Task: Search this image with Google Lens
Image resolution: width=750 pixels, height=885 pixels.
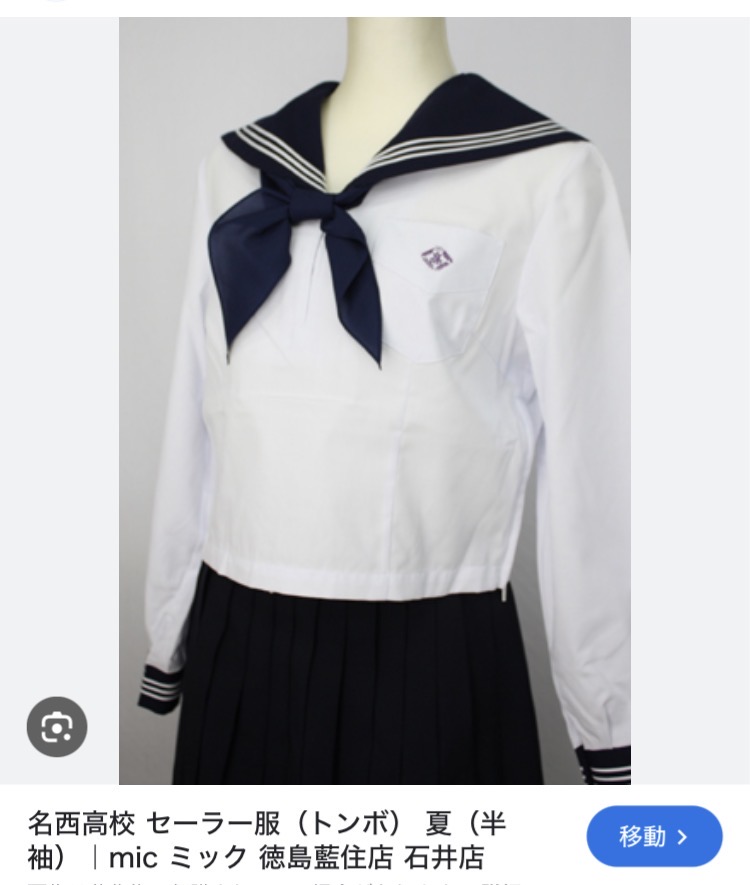Action: coord(57,727)
